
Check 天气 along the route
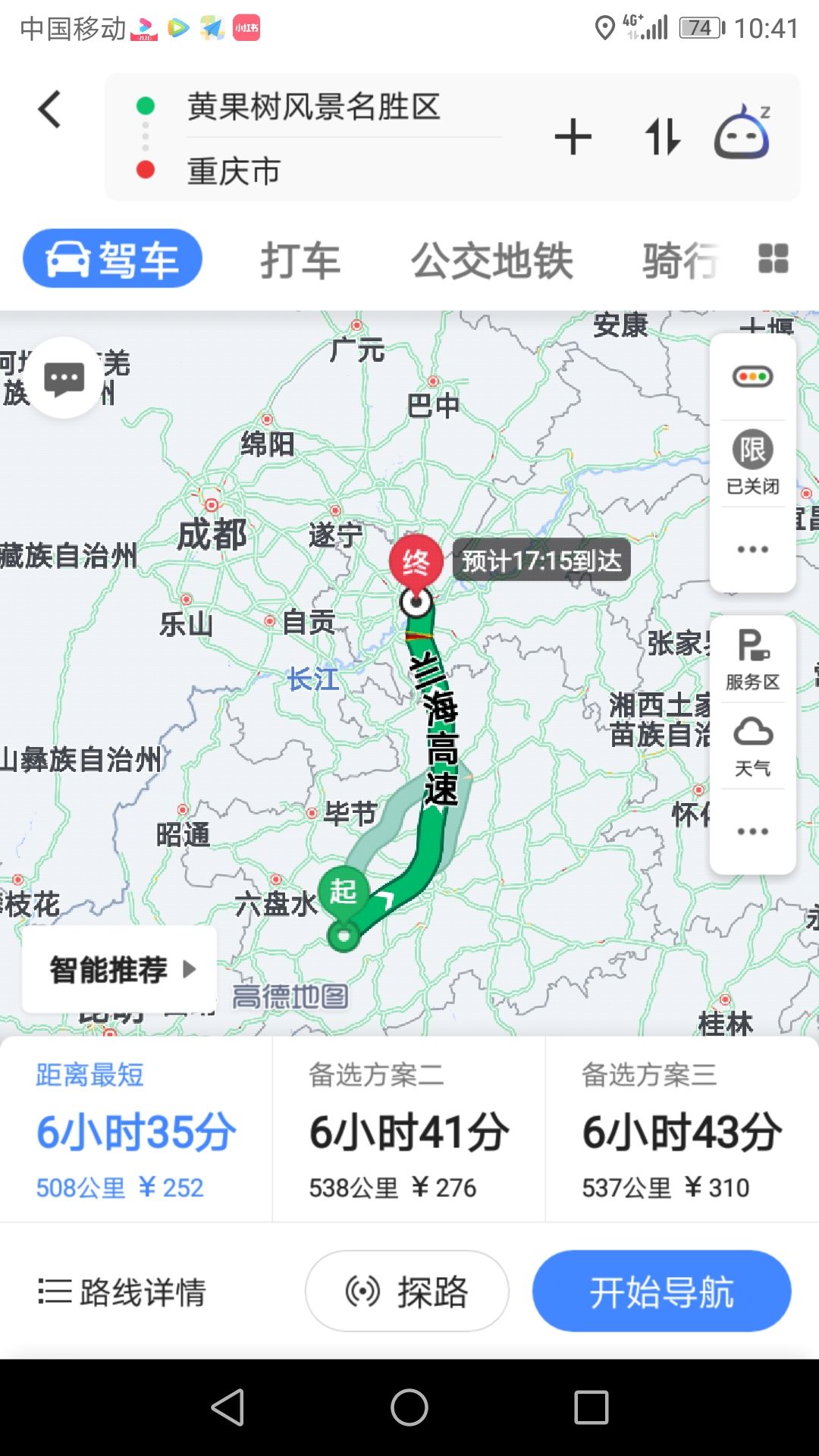[x=752, y=747]
